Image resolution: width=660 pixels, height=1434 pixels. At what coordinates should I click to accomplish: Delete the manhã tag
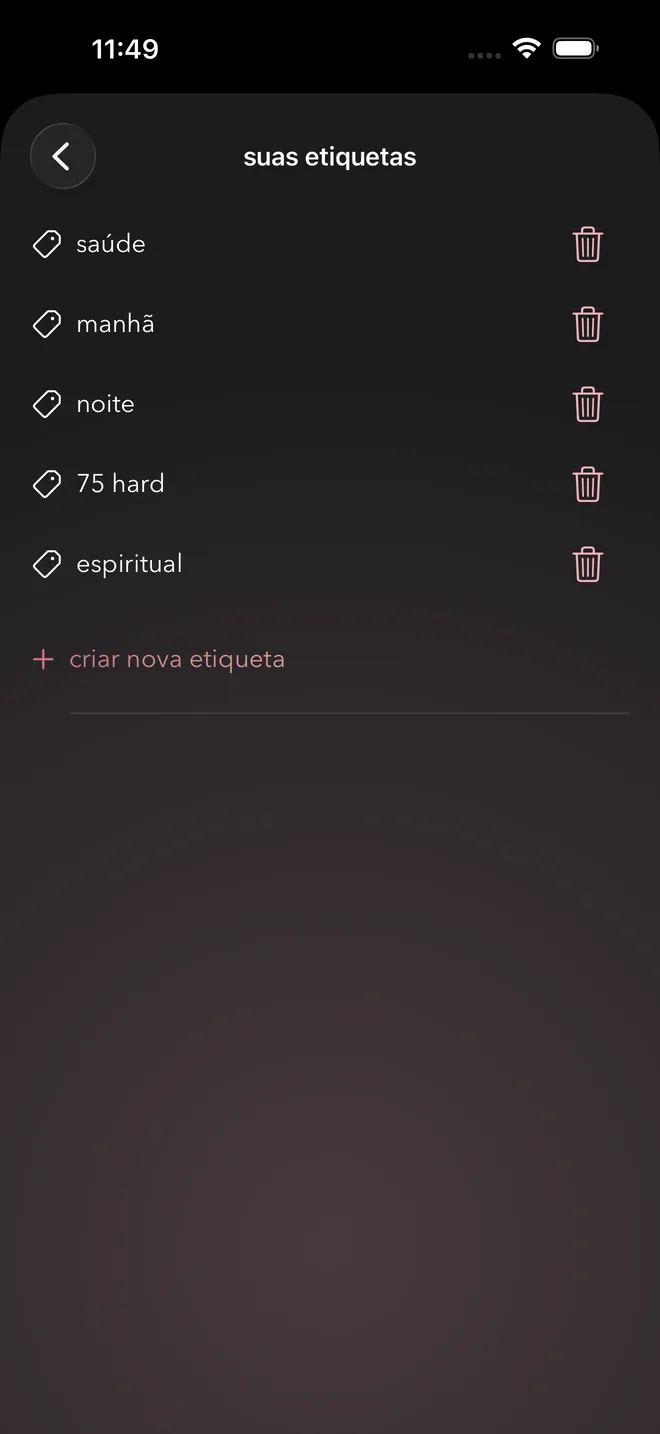(588, 324)
